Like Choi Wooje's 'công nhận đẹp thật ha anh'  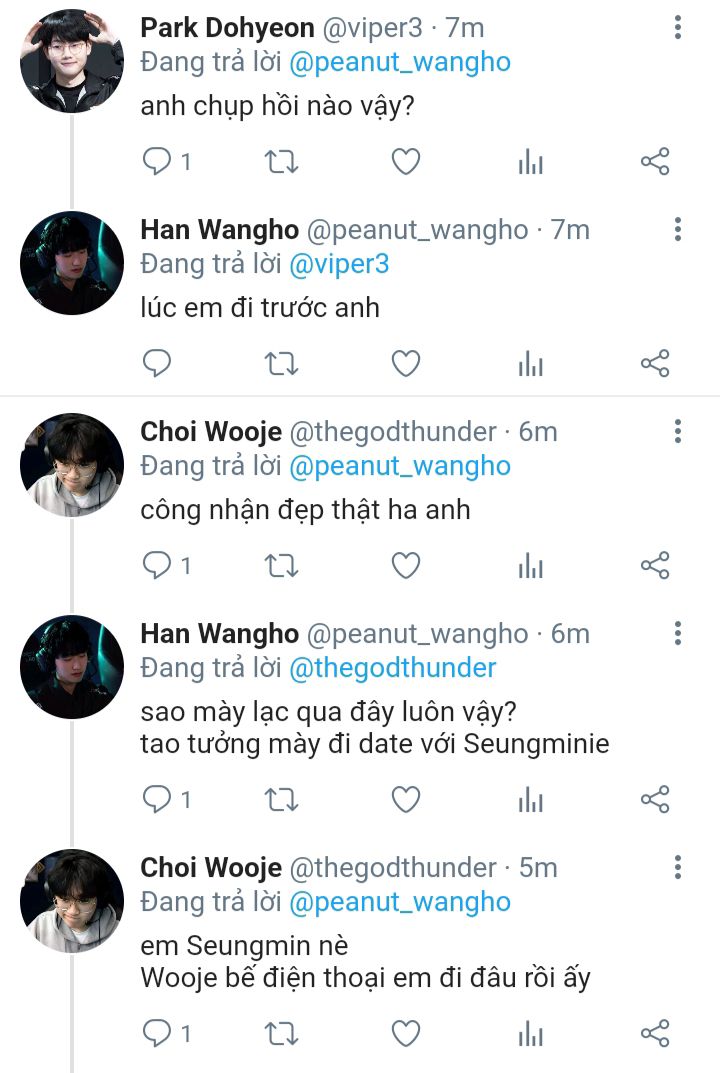[405, 566]
